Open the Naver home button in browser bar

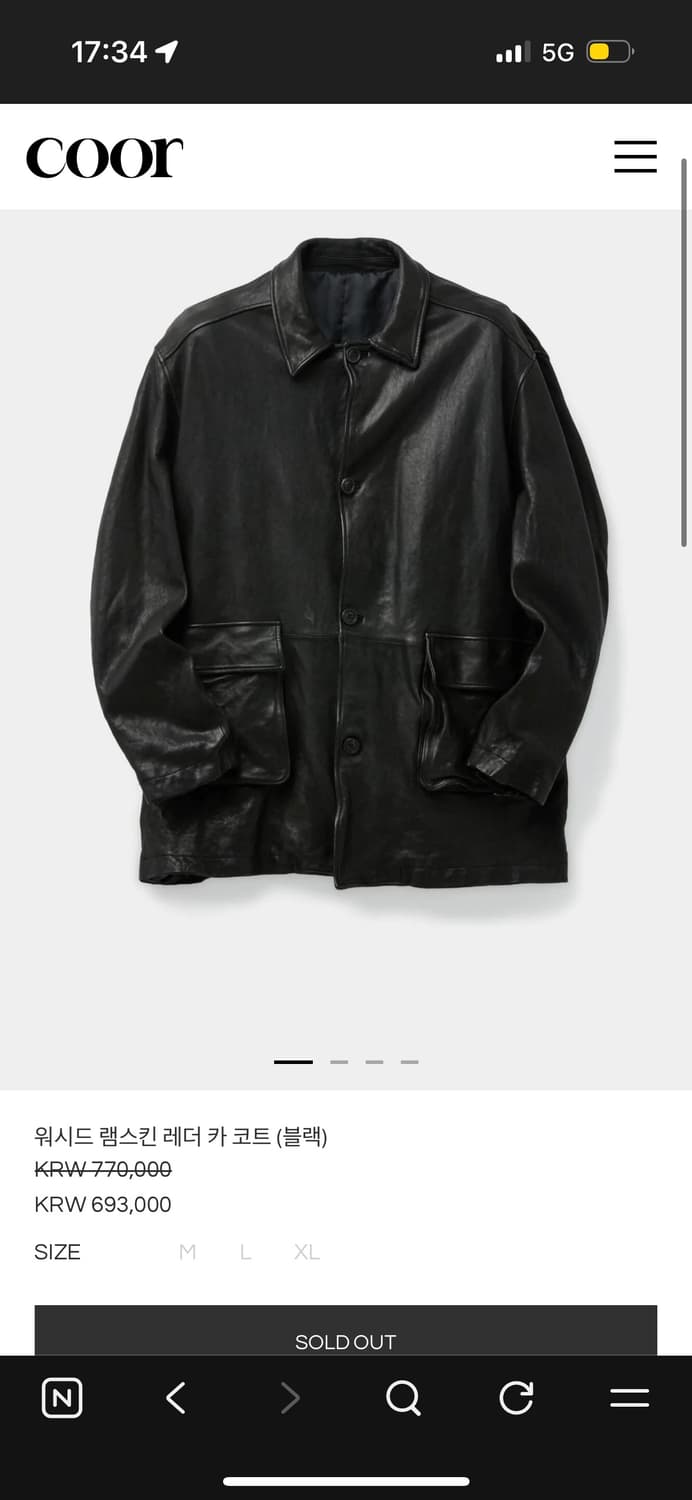pyautogui.click(x=62, y=1398)
